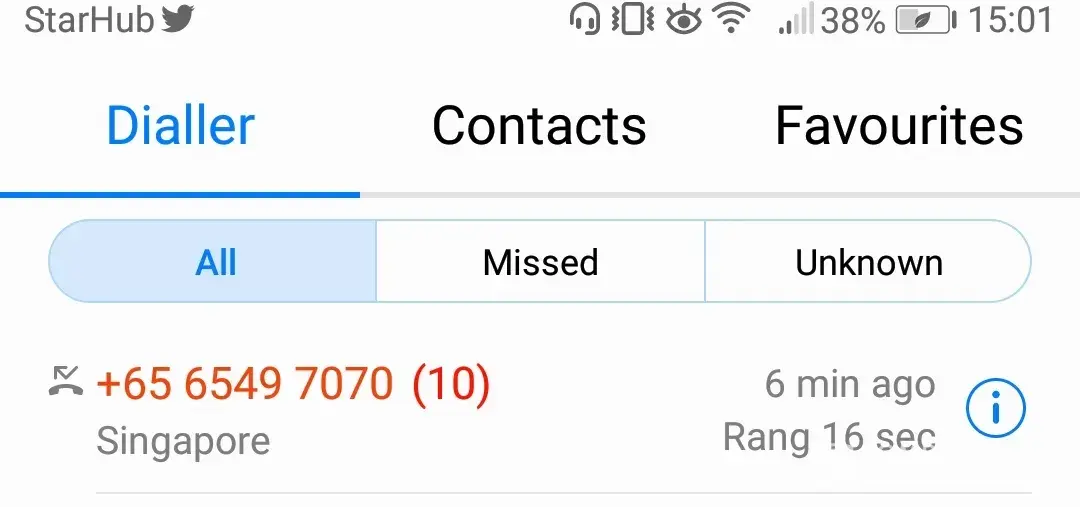
Task: Switch to the Contacts tab
Action: (539, 126)
